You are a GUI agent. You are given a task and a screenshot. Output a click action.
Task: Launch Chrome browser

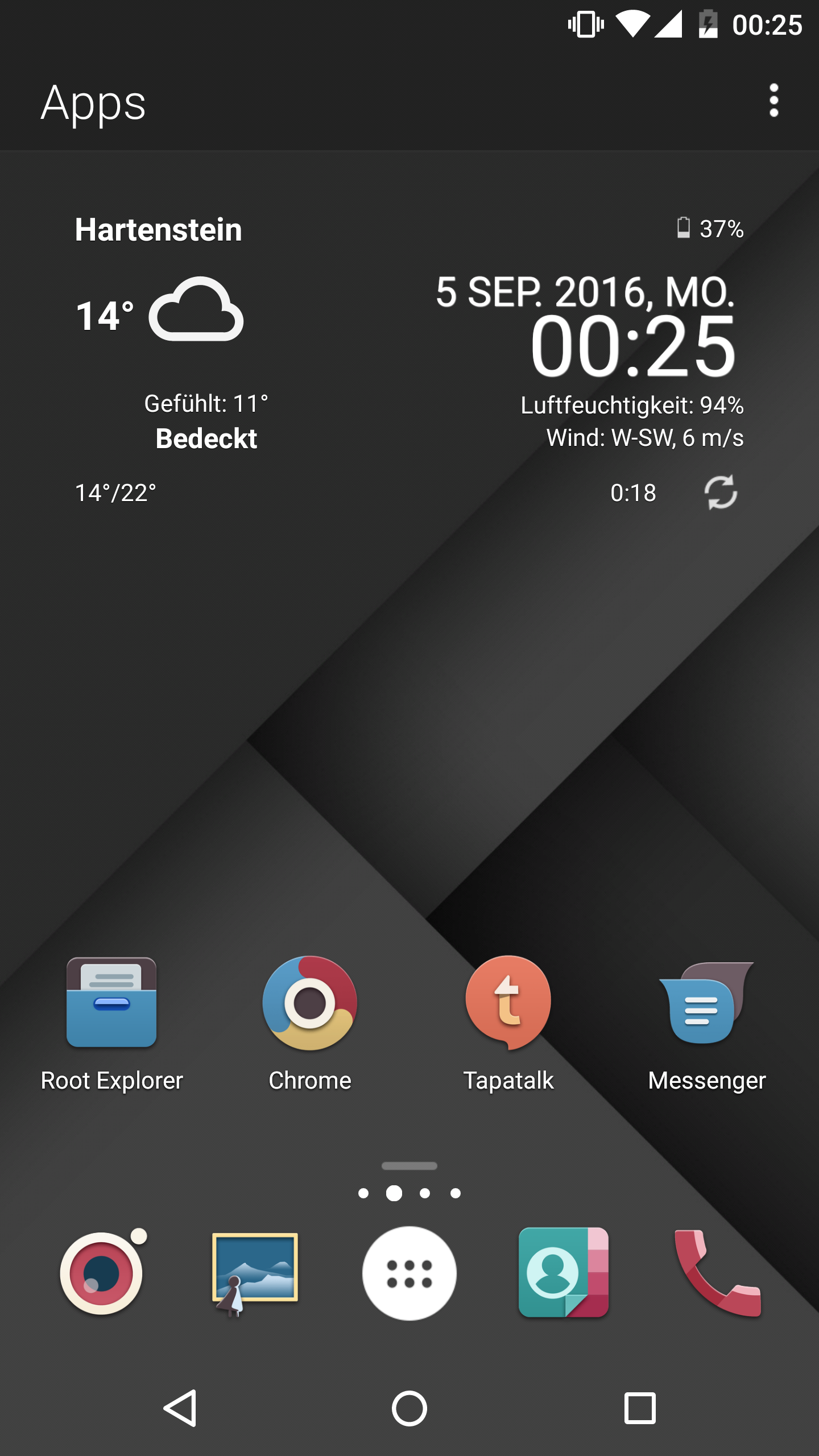(310, 1003)
